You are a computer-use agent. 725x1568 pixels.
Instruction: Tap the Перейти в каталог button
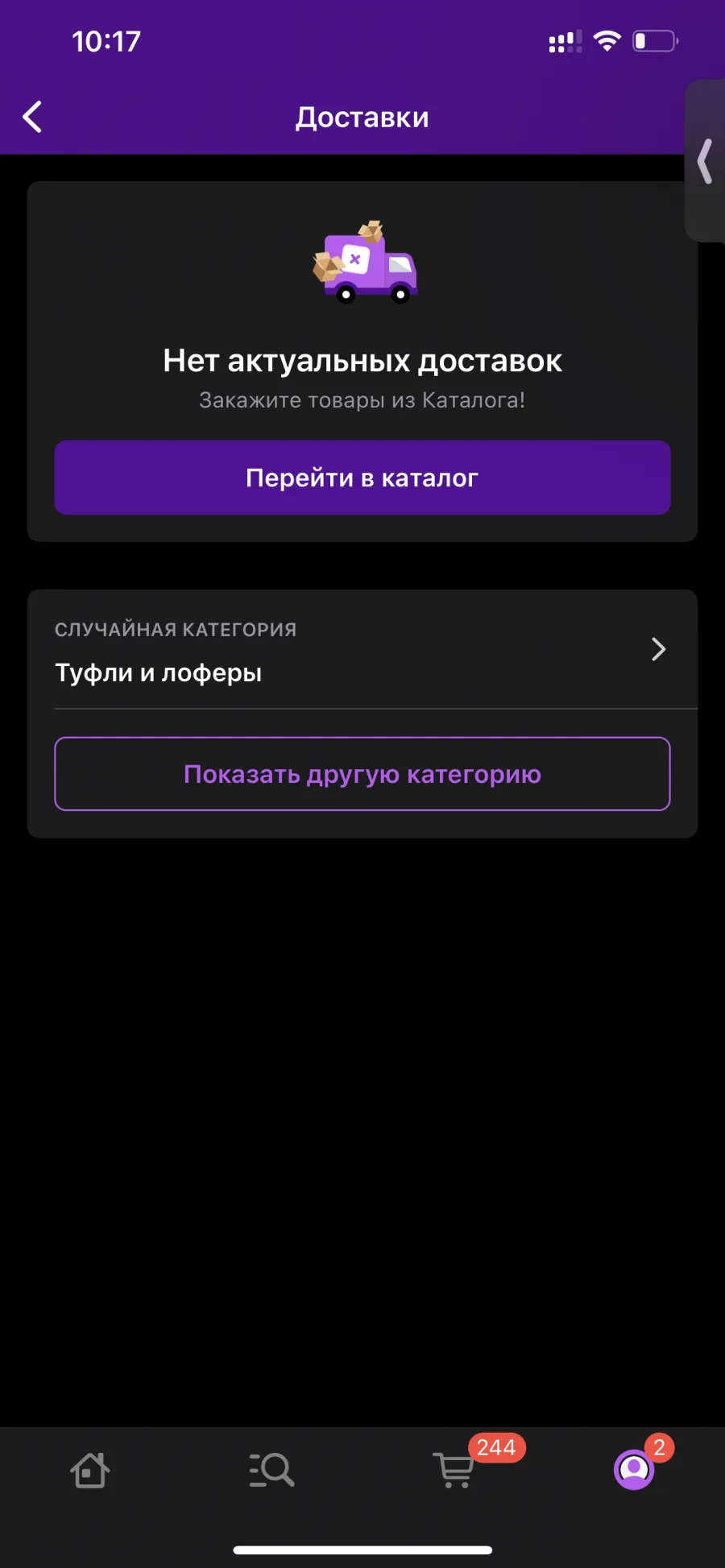point(362,478)
